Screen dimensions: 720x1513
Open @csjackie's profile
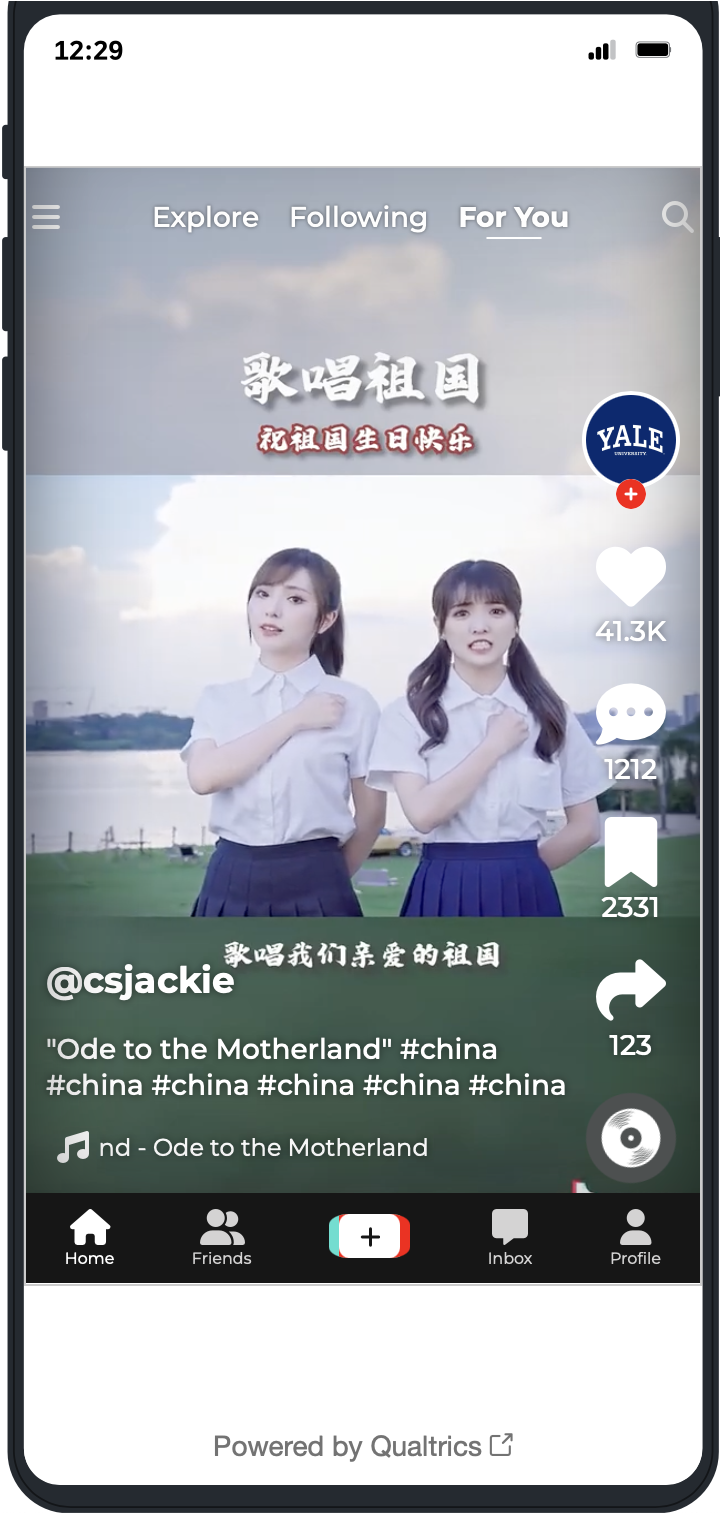(140, 982)
